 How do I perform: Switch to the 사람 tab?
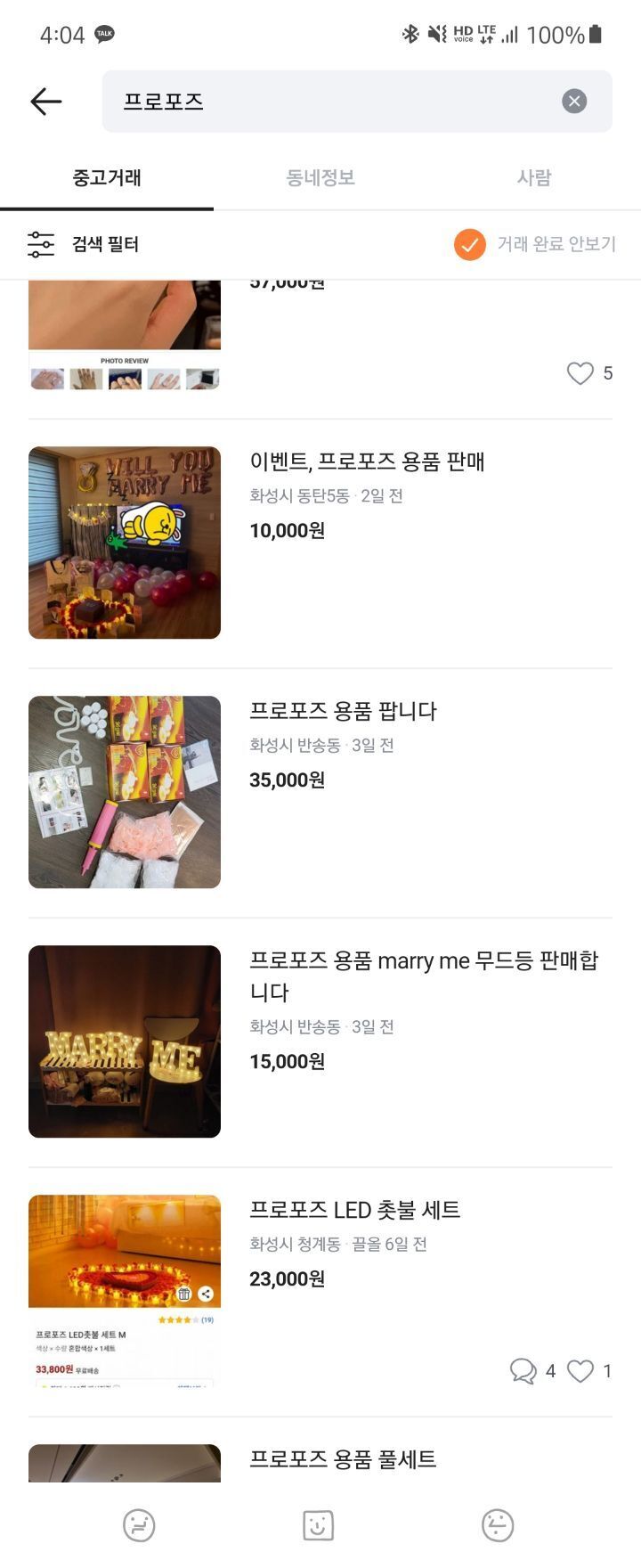[x=534, y=177]
